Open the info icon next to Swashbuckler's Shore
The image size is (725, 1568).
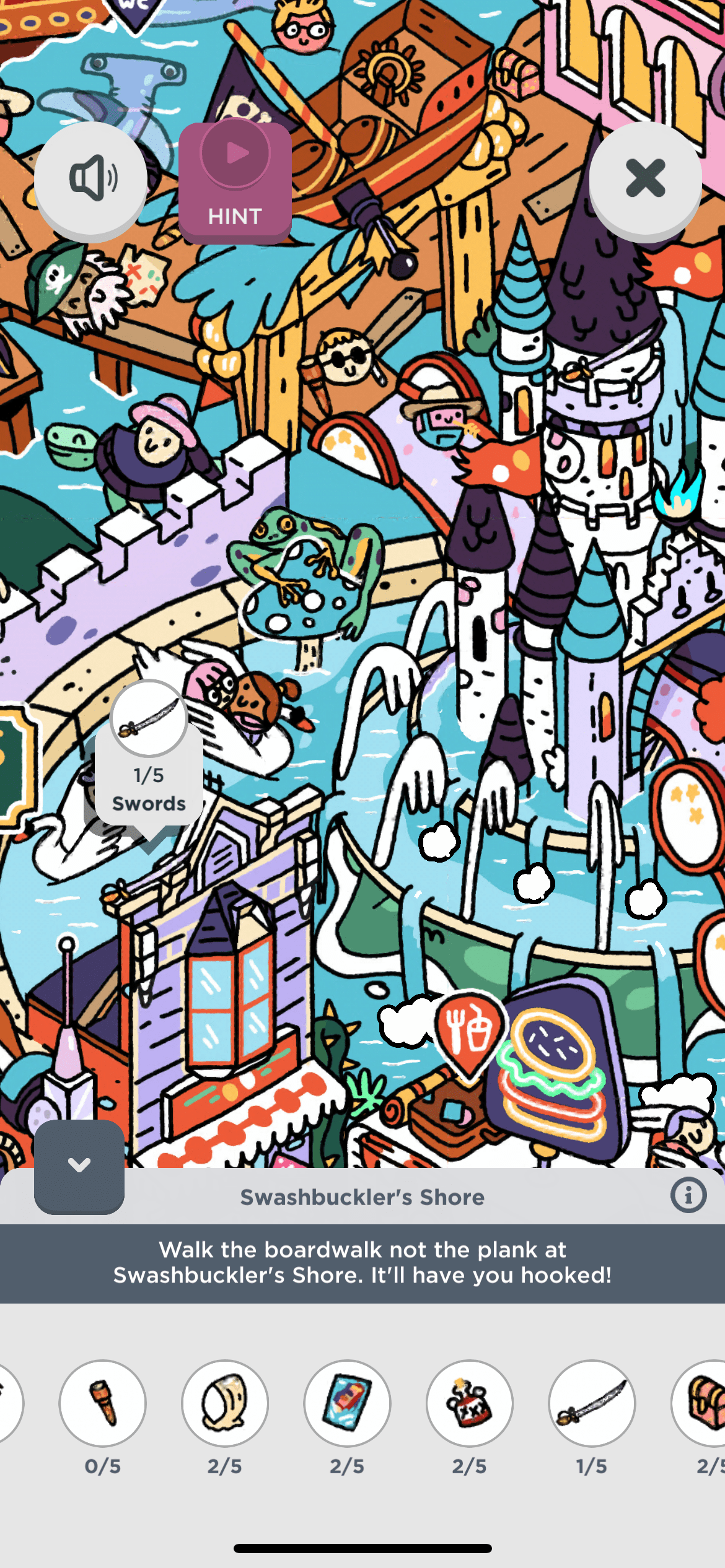tap(688, 1195)
